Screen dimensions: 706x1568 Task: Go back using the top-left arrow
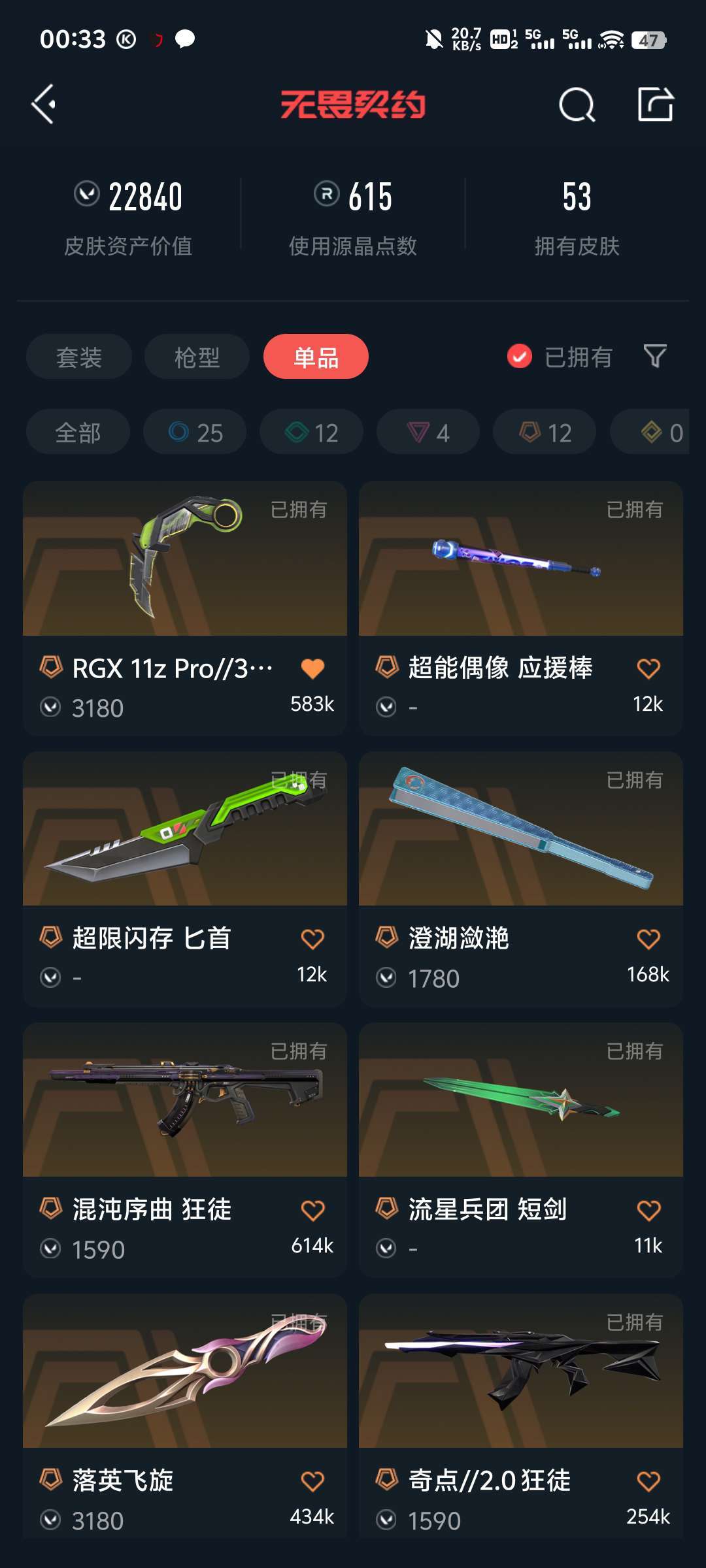click(43, 104)
